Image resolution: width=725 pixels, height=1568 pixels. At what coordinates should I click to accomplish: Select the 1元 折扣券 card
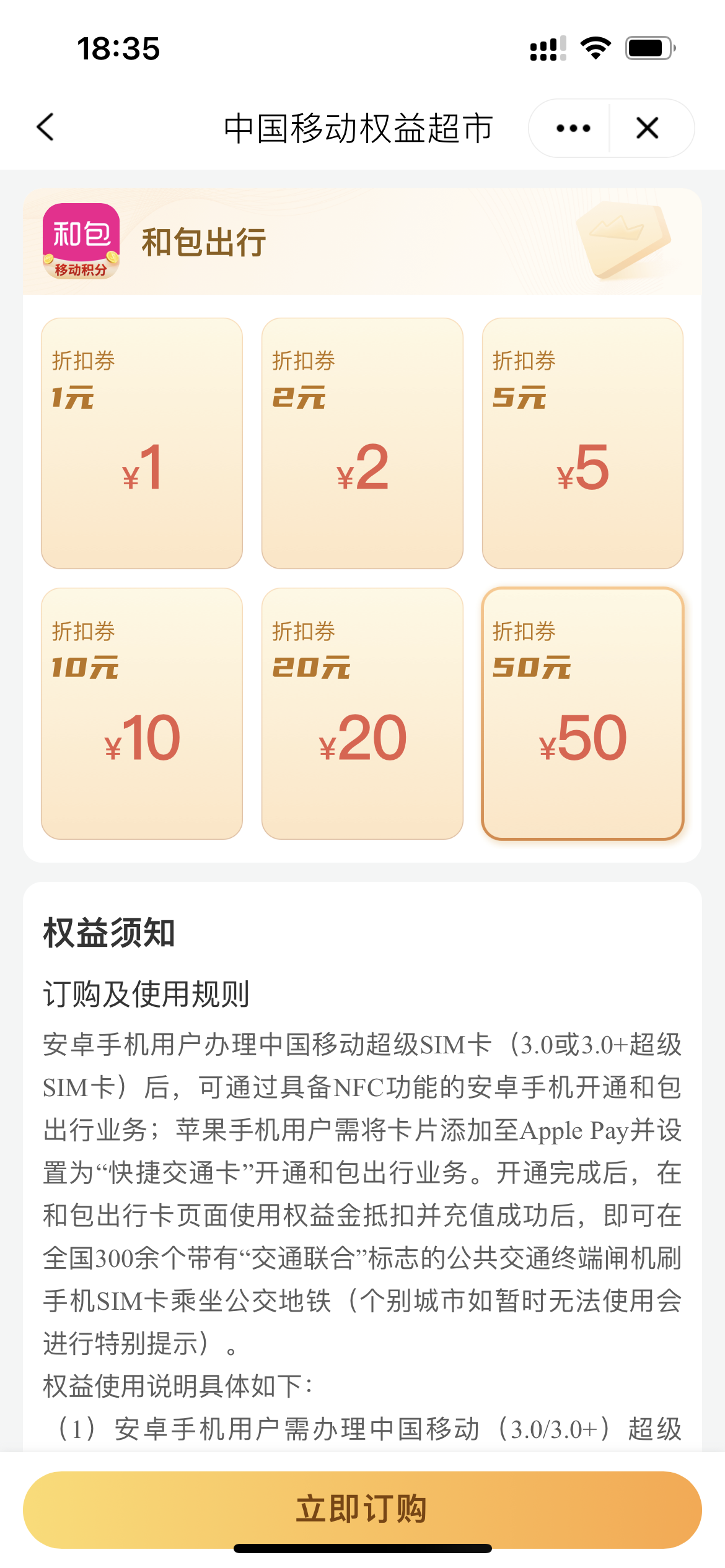tap(142, 443)
